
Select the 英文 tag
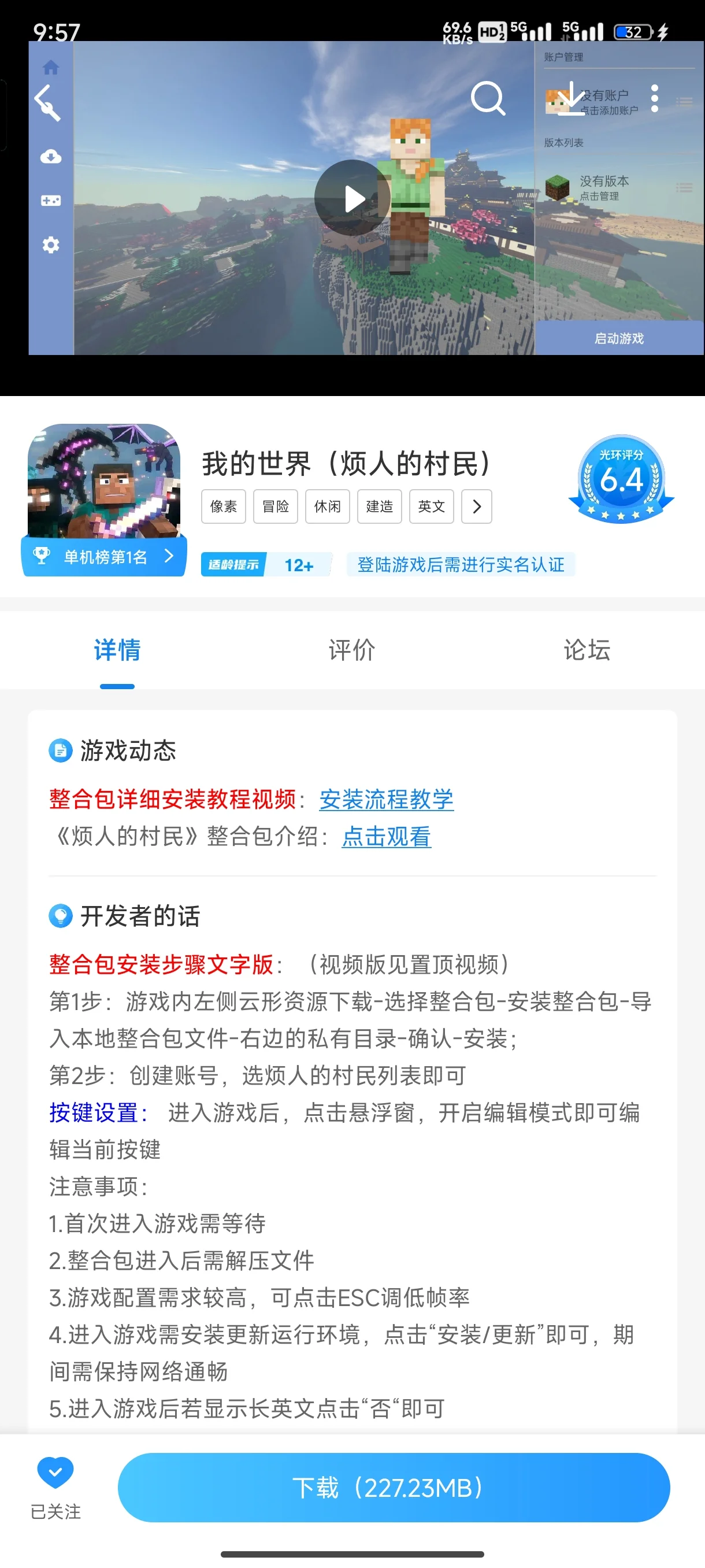pos(431,506)
